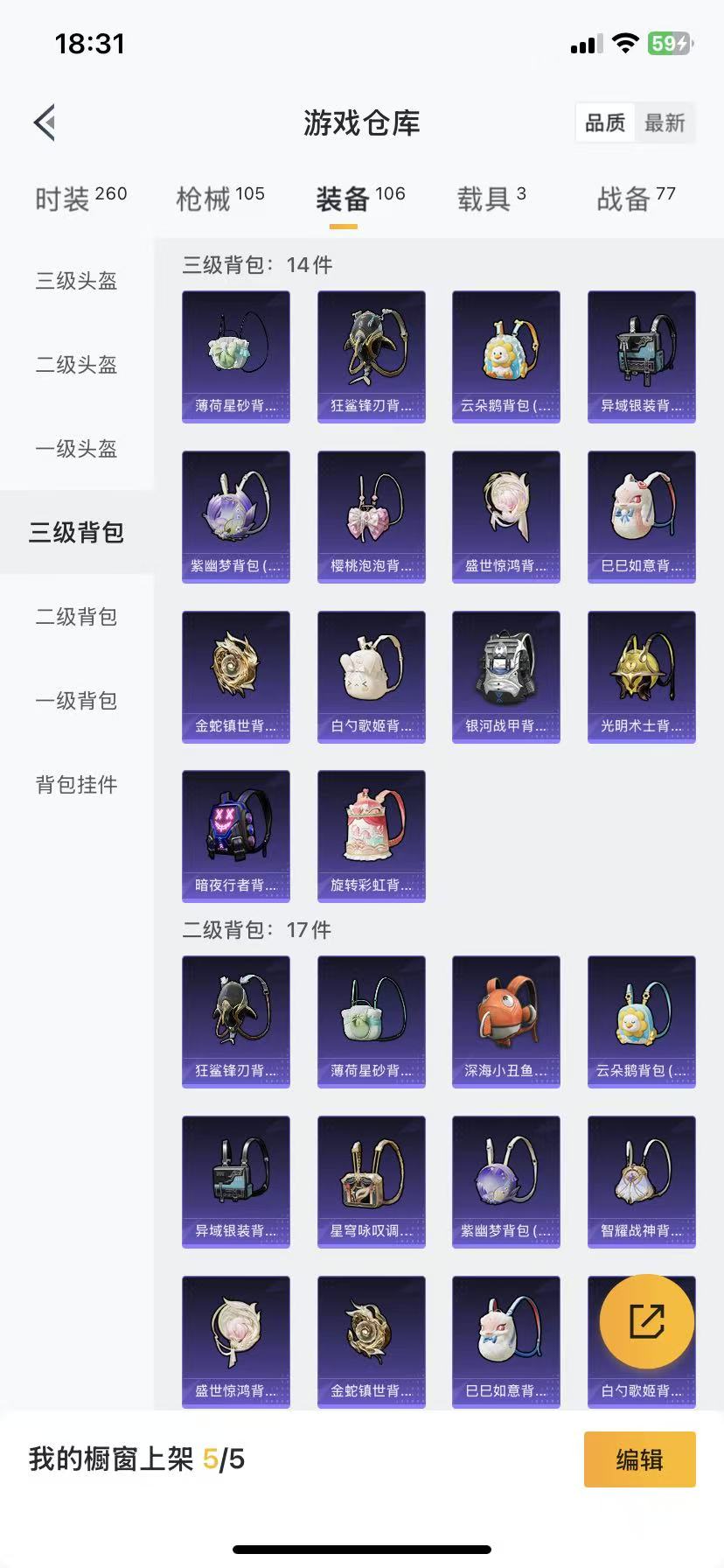Tap the 深海小丑鱼 backpack in level-2 section
The width and height of the screenshot is (724, 1568).
pyautogui.click(x=505, y=1021)
